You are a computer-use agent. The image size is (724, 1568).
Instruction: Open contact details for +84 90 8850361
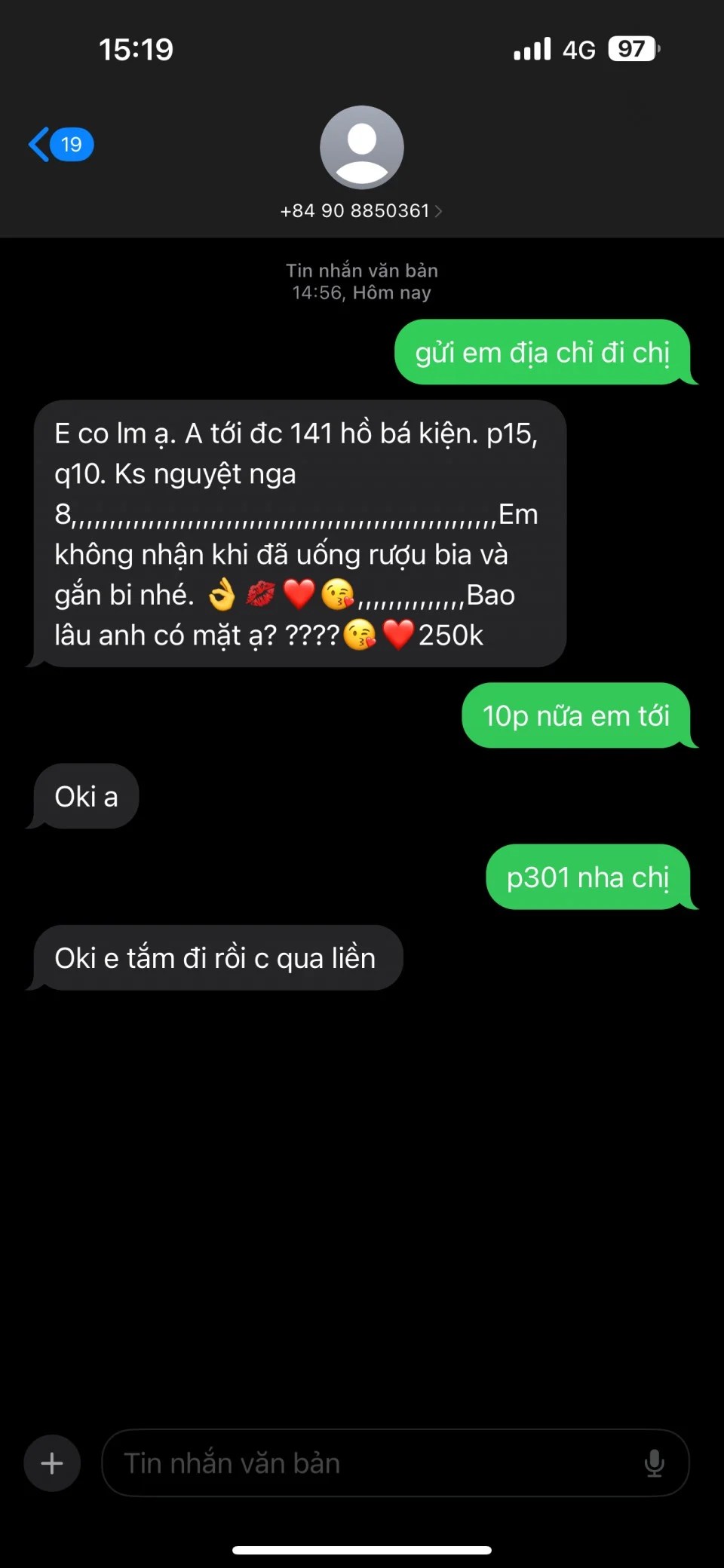(361, 210)
